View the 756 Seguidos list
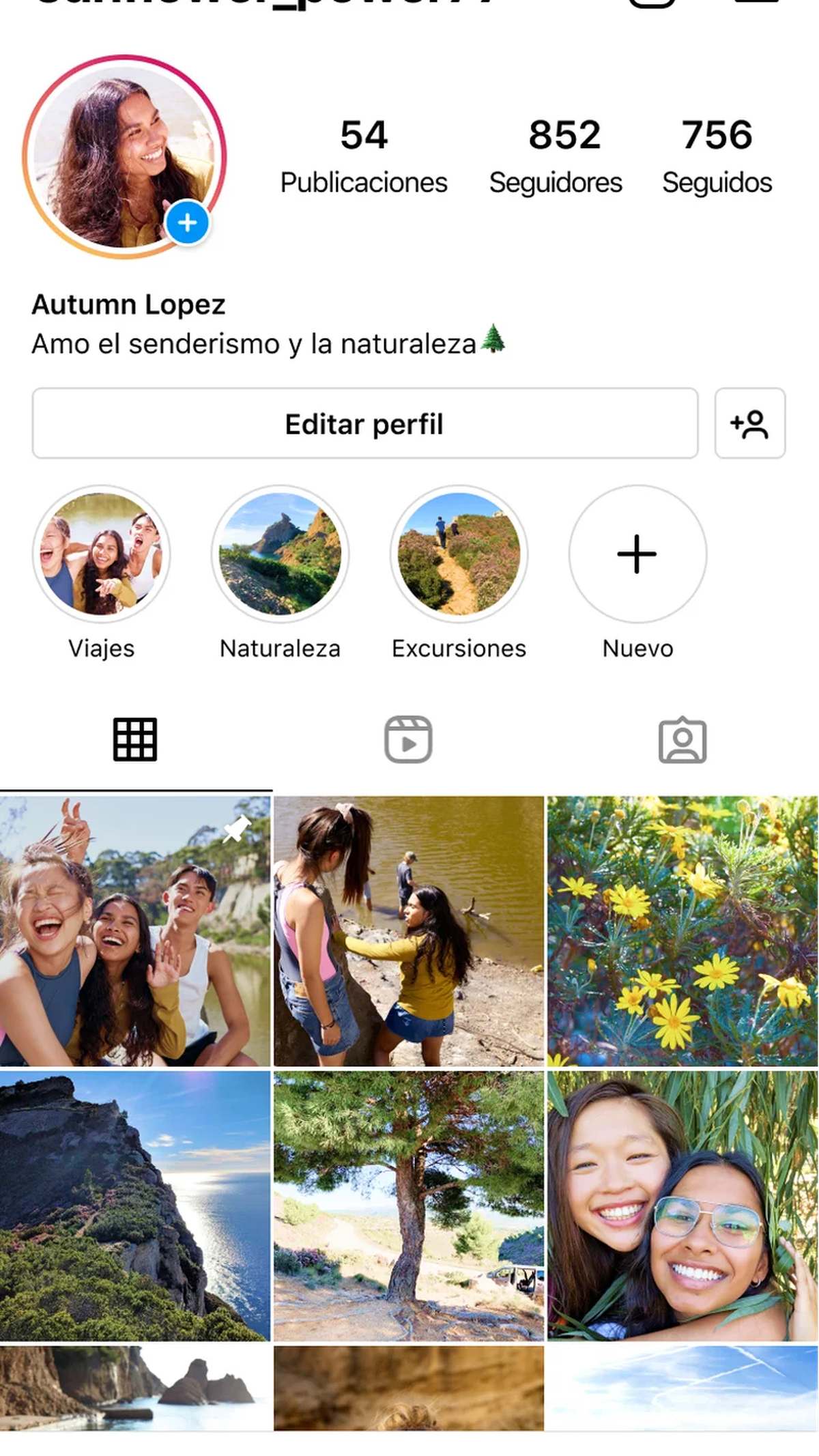This screenshot has width=819, height=1456. [x=717, y=156]
